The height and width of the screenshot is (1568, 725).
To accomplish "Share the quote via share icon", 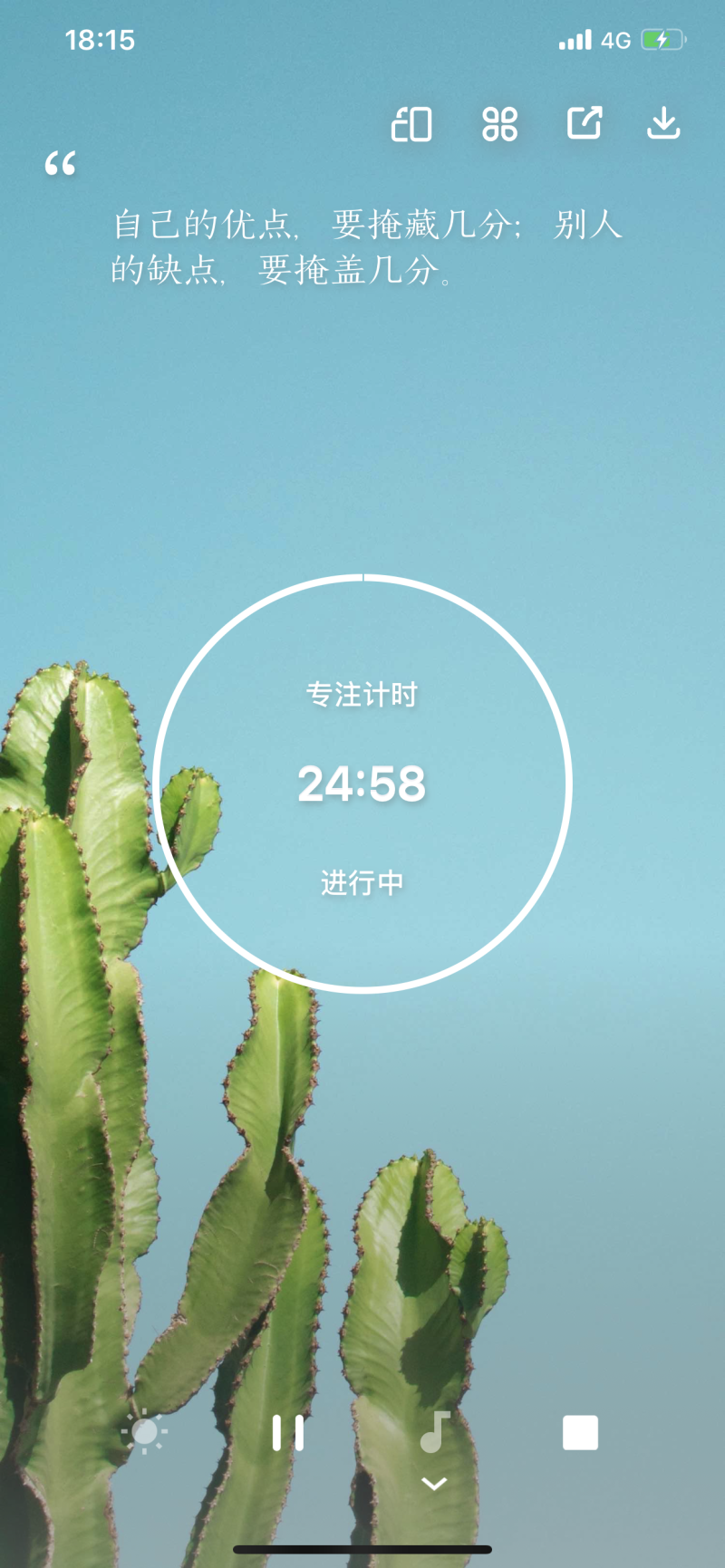I will point(585,123).
